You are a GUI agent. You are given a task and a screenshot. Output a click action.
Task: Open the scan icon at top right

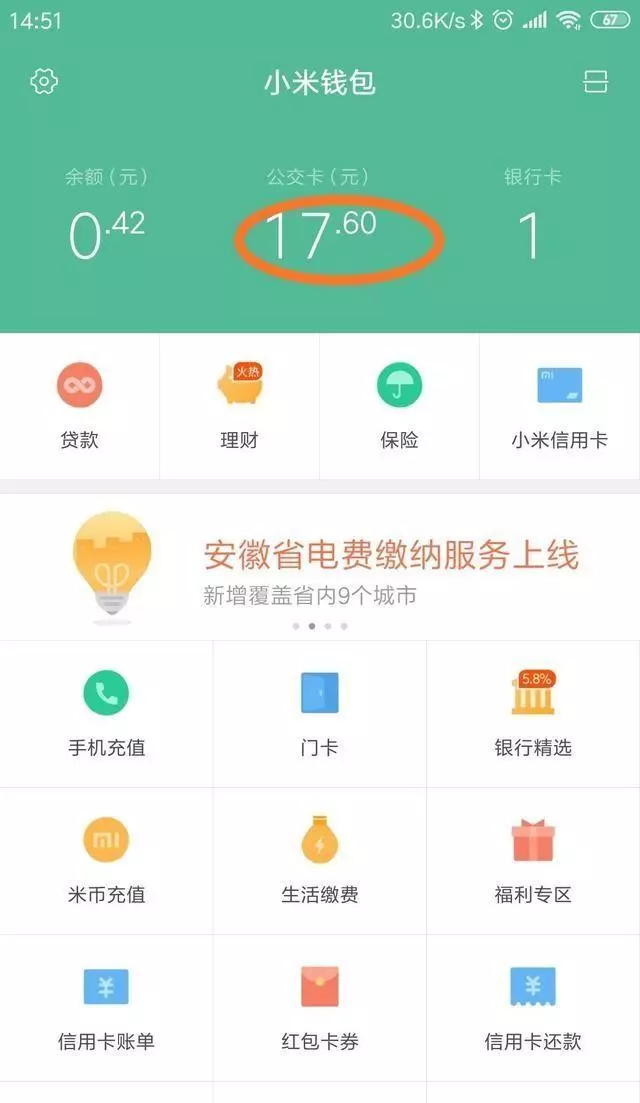[x=595, y=82]
